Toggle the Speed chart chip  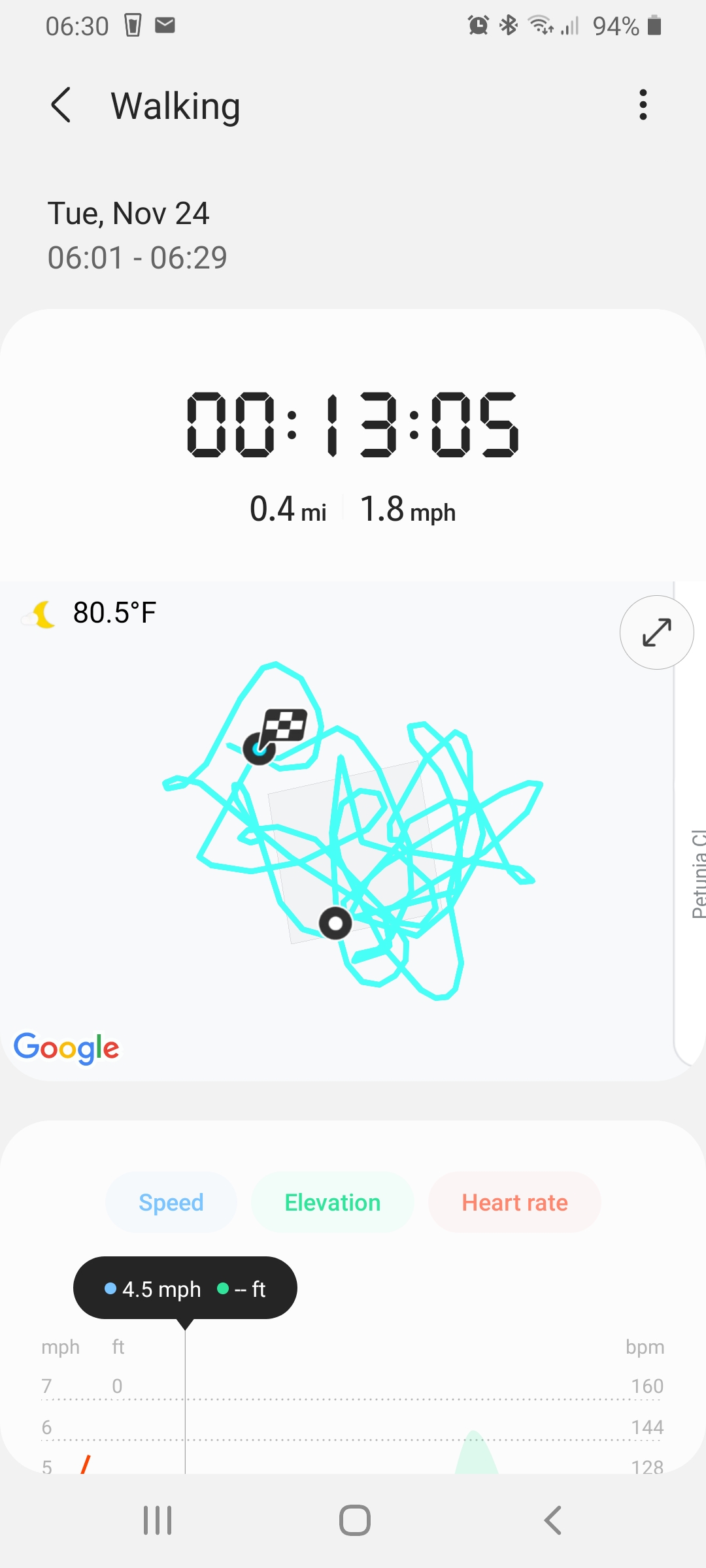(x=171, y=1202)
